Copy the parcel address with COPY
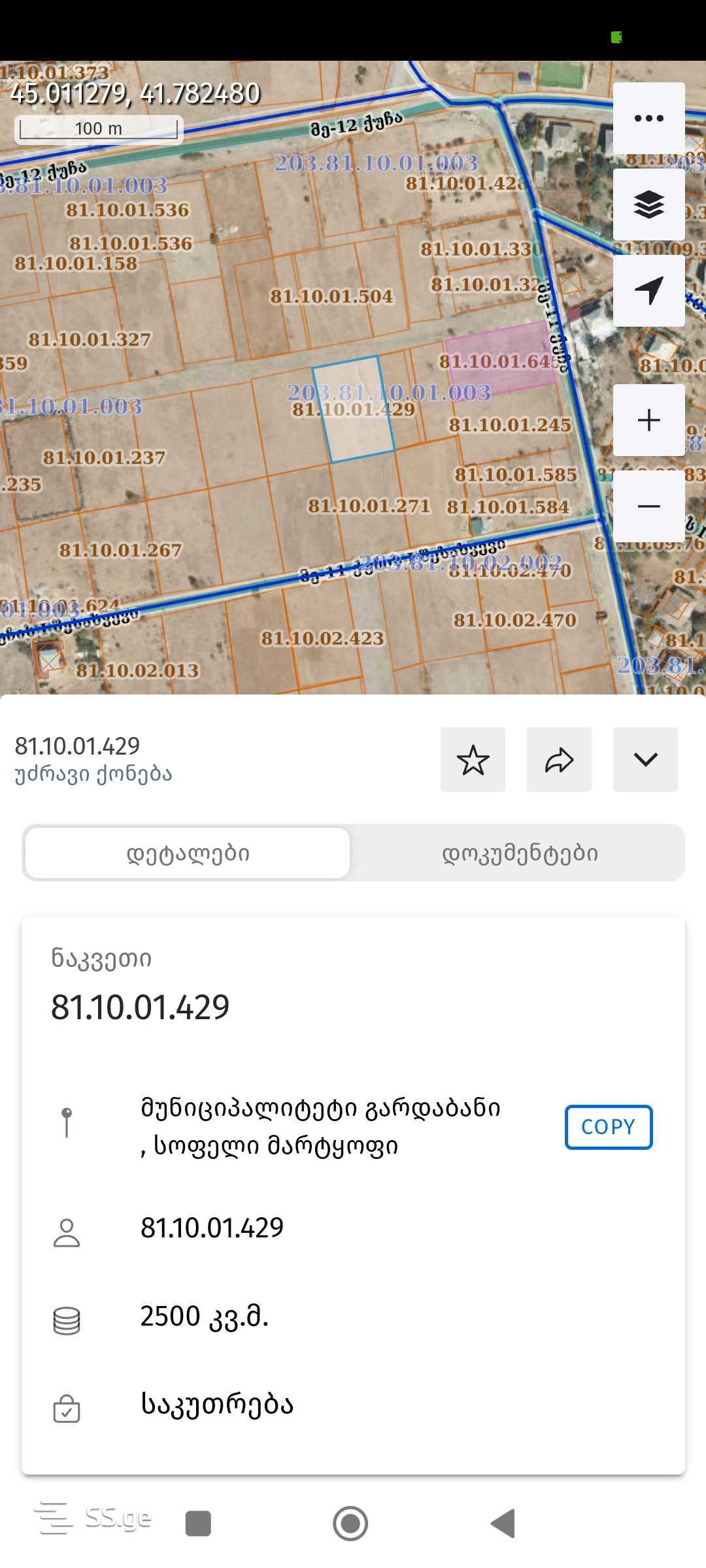 609,1127
